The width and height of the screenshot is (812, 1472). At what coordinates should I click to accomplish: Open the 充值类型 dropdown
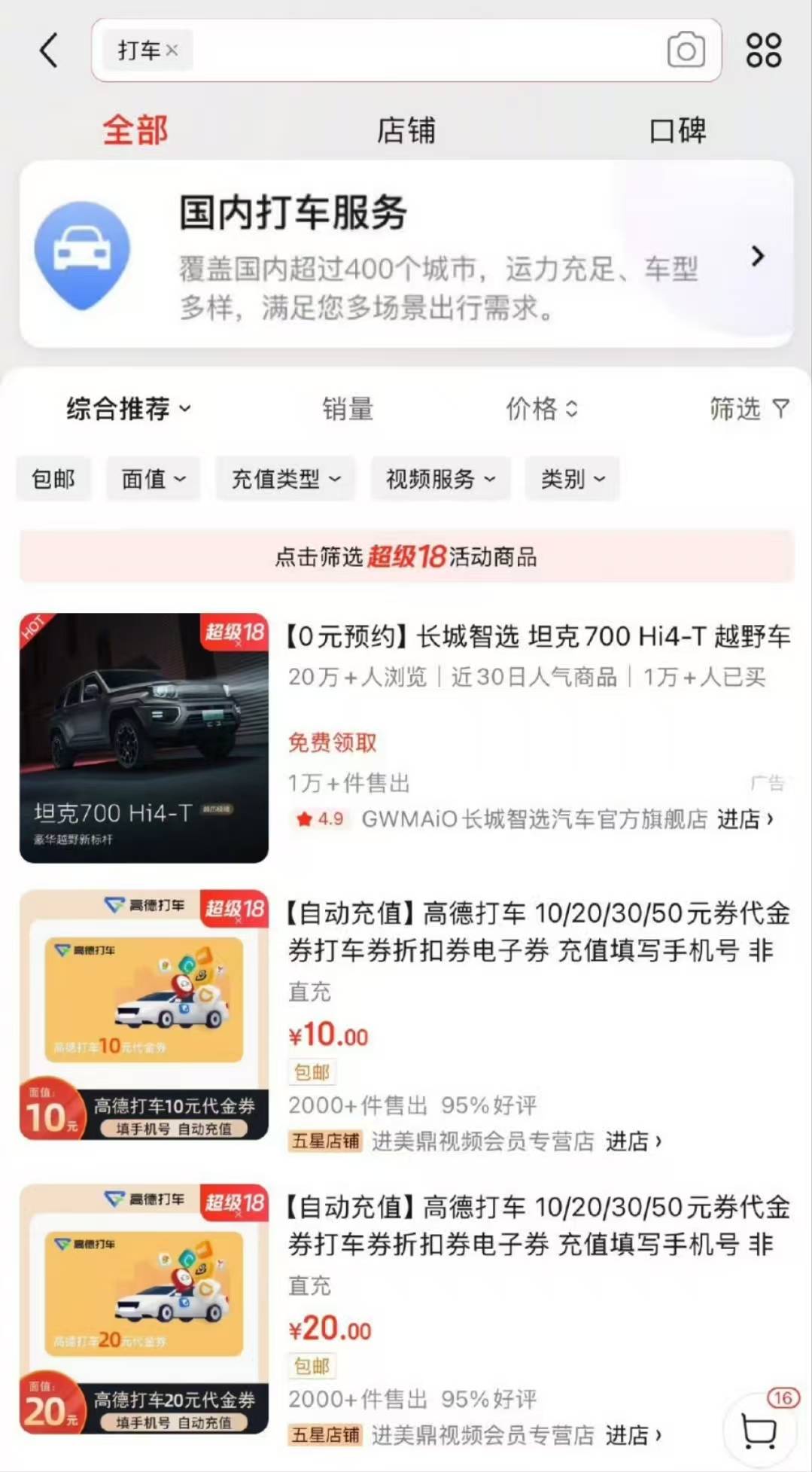(x=285, y=479)
